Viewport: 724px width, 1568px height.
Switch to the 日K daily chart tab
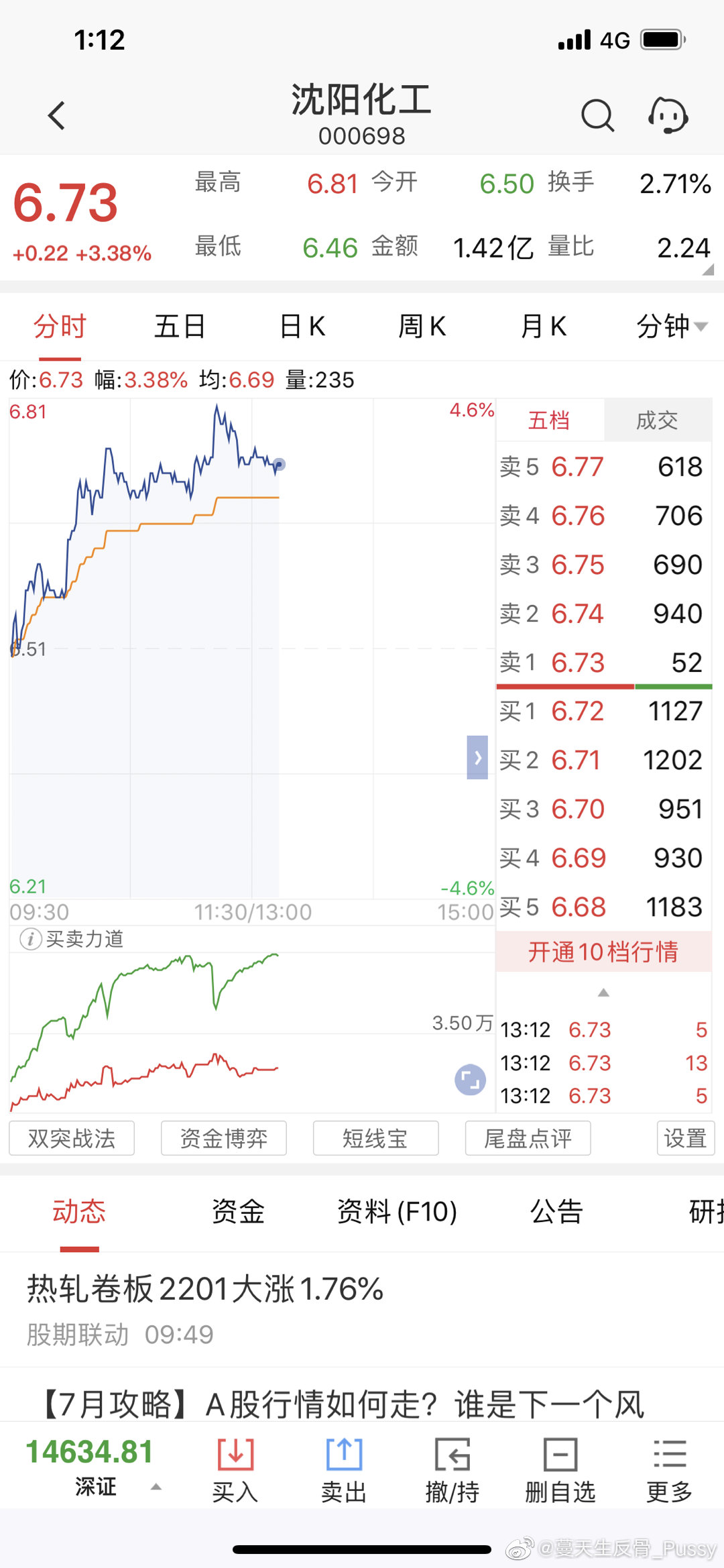click(x=300, y=327)
